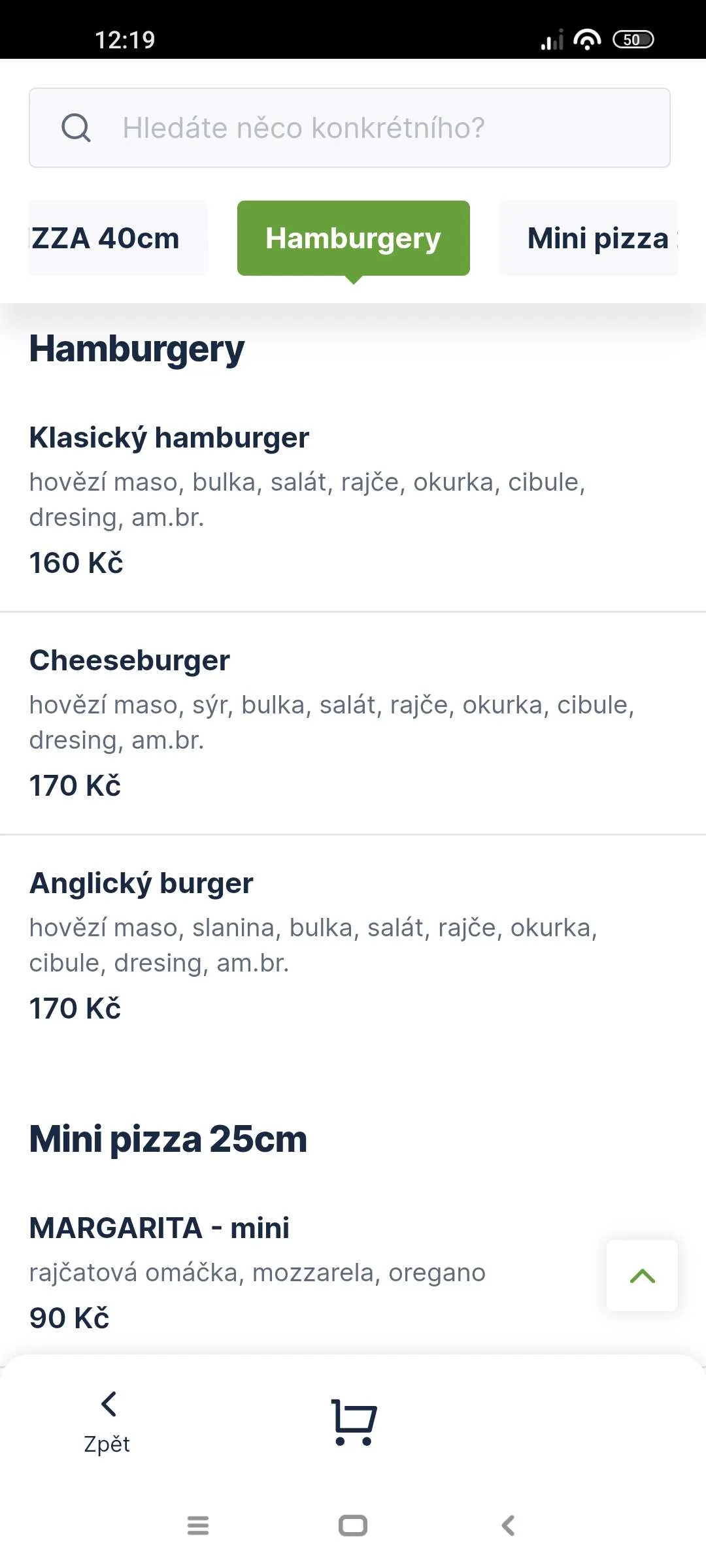Go back with the Zpět button

point(108,1422)
